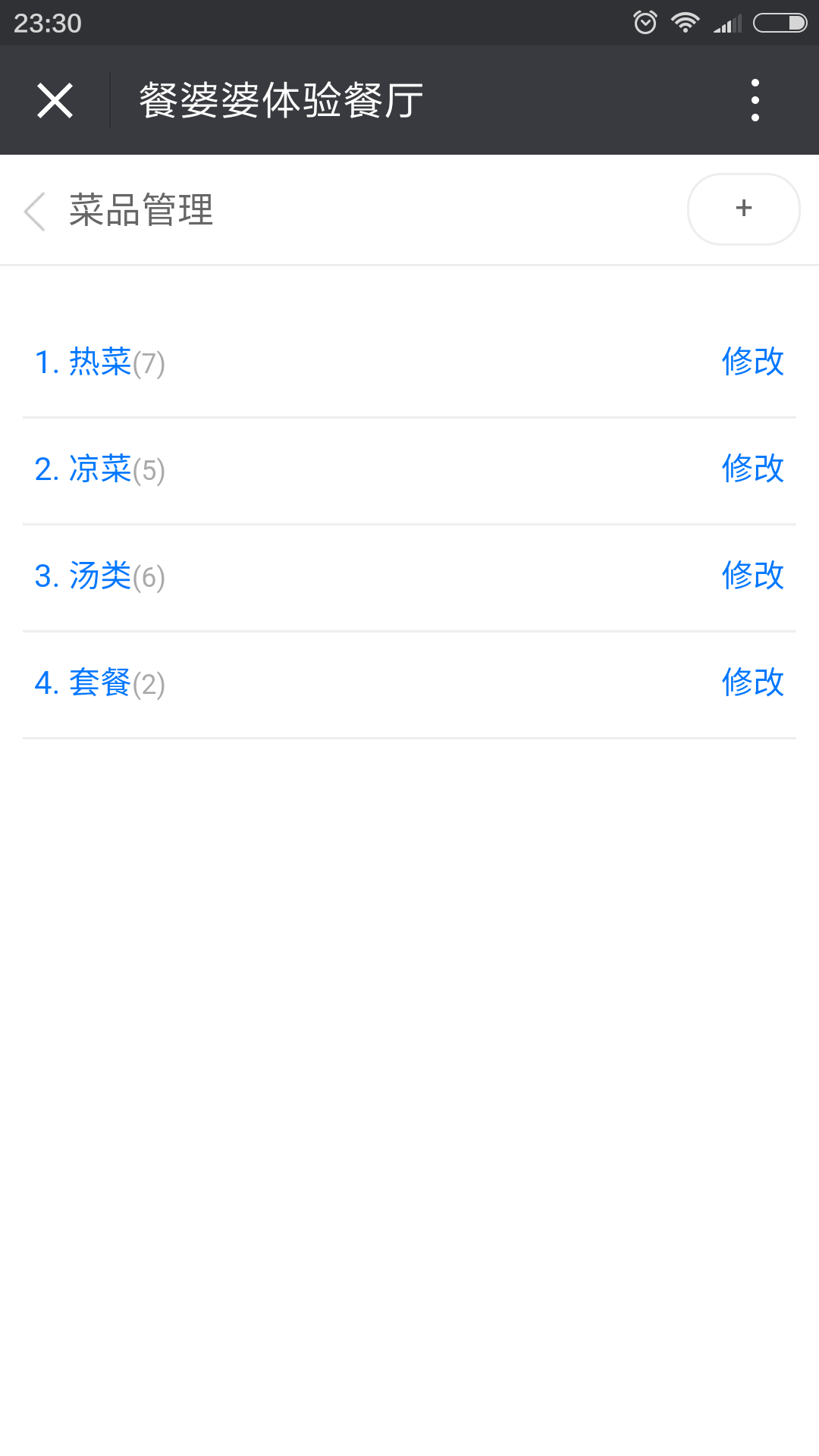Add a new dish category with plus button
The height and width of the screenshot is (1456, 819).
(x=743, y=209)
